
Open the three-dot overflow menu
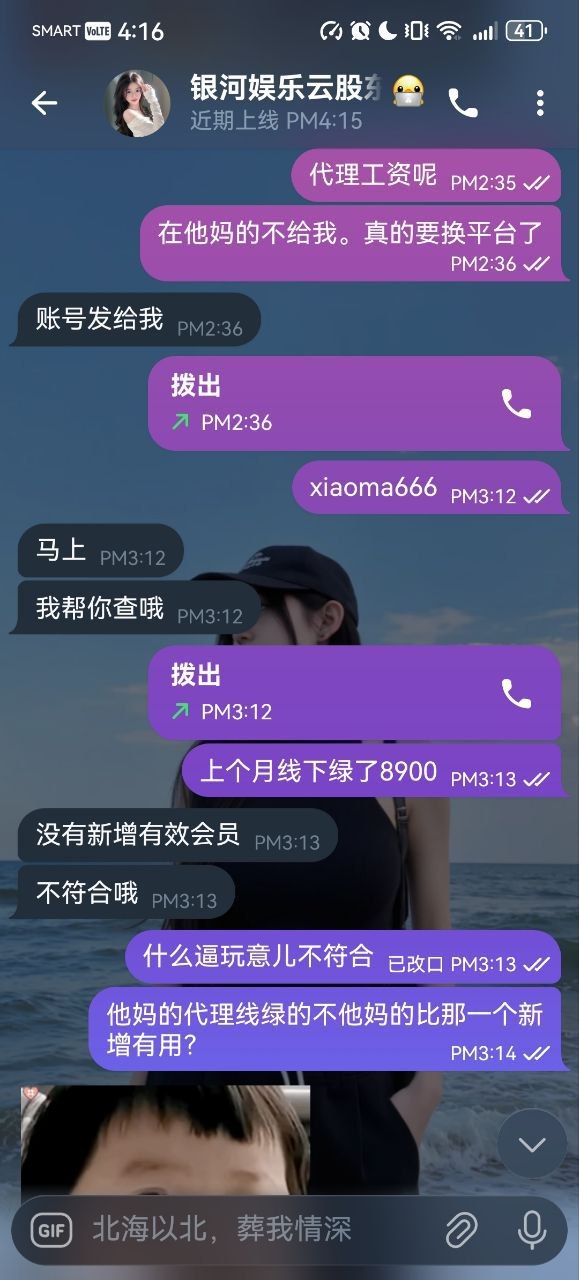point(540,103)
